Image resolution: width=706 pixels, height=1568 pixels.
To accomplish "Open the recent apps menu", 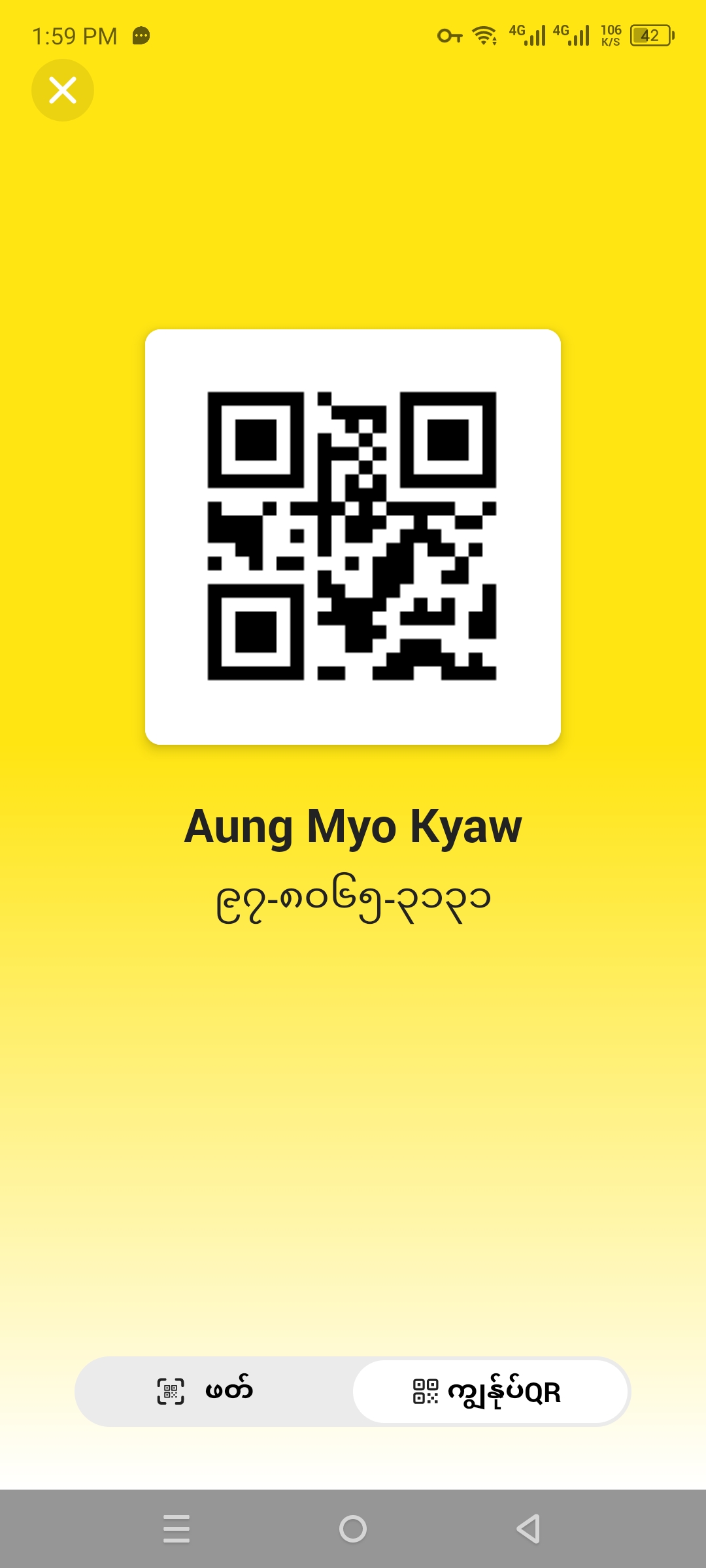I will tap(176, 1529).
